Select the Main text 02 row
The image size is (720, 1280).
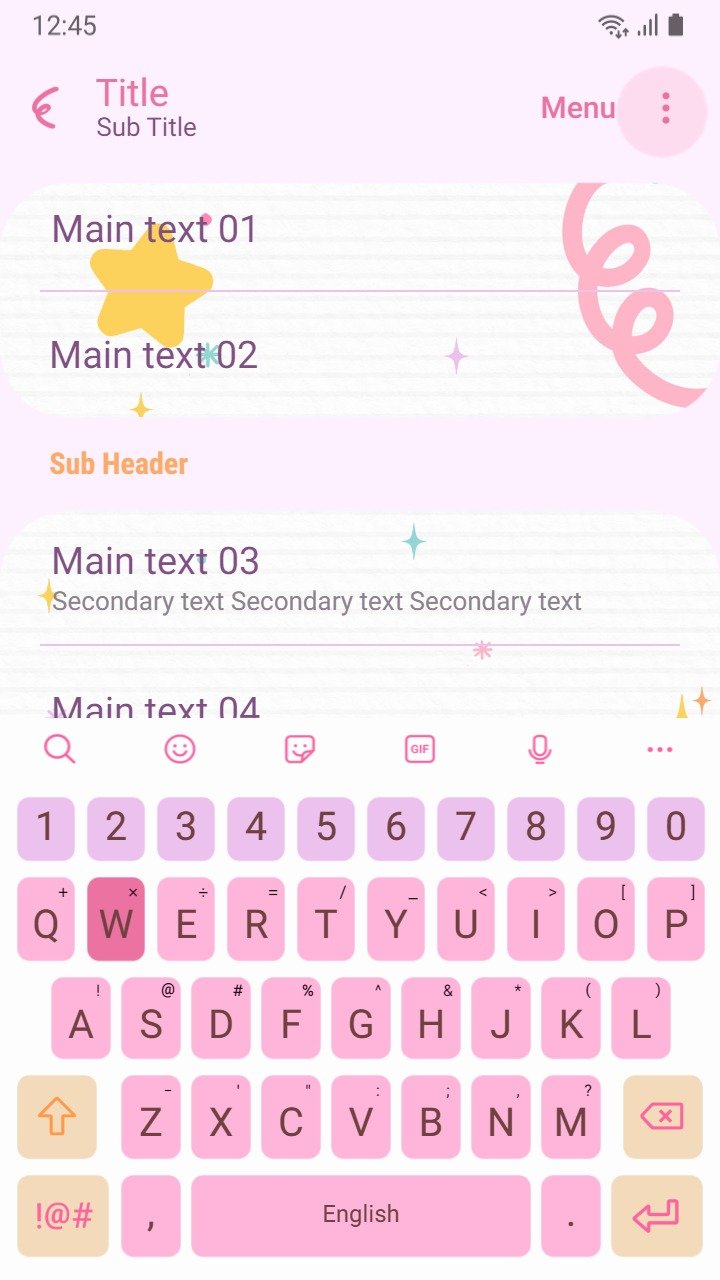[360, 354]
